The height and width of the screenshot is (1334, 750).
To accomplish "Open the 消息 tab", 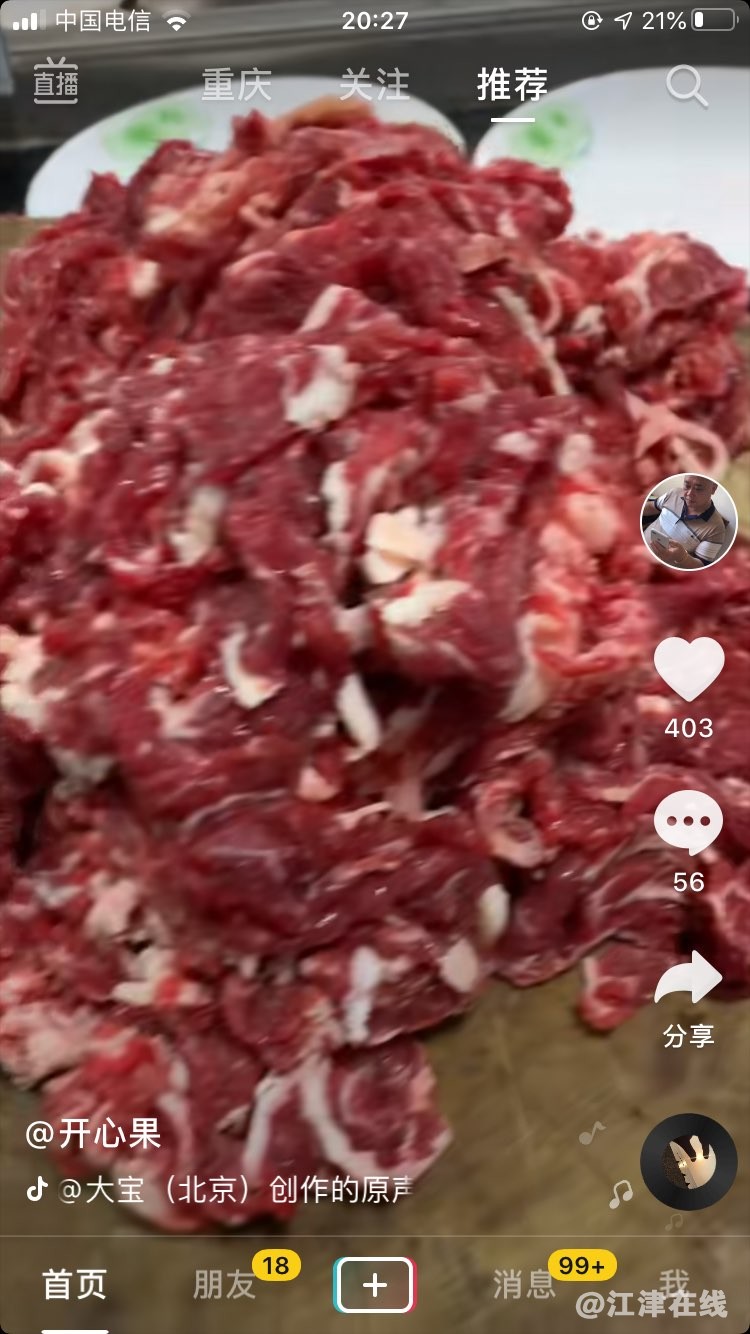I will (524, 1285).
